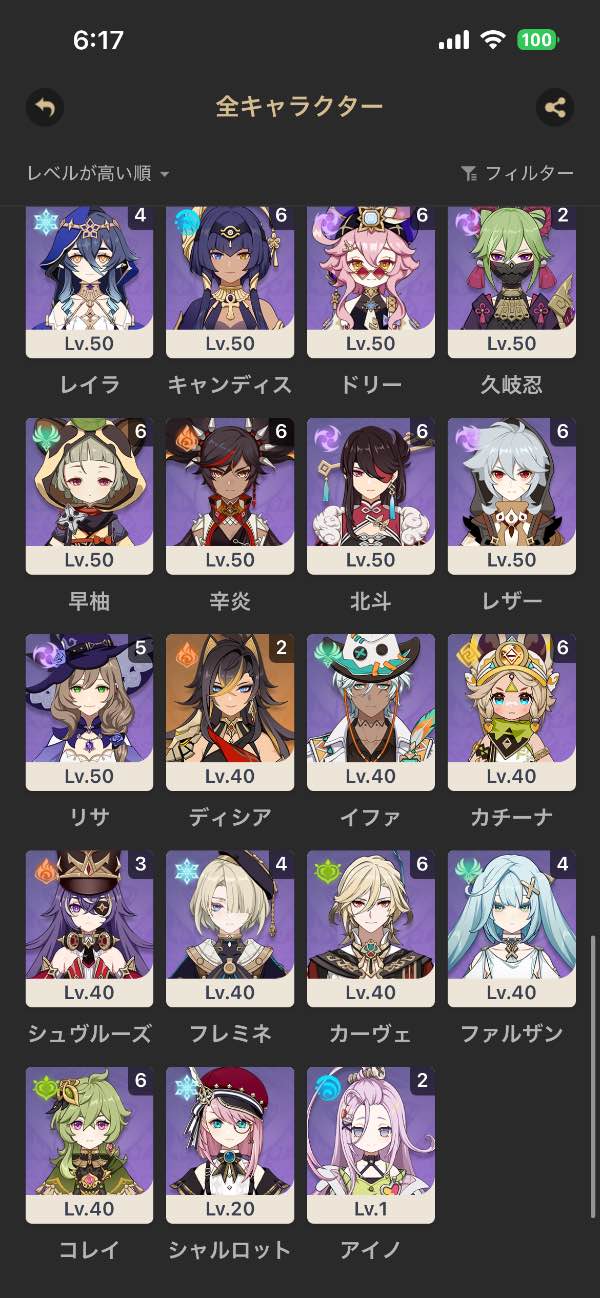Open リサ character card
The image size is (600, 1298).
click(89, 712)
